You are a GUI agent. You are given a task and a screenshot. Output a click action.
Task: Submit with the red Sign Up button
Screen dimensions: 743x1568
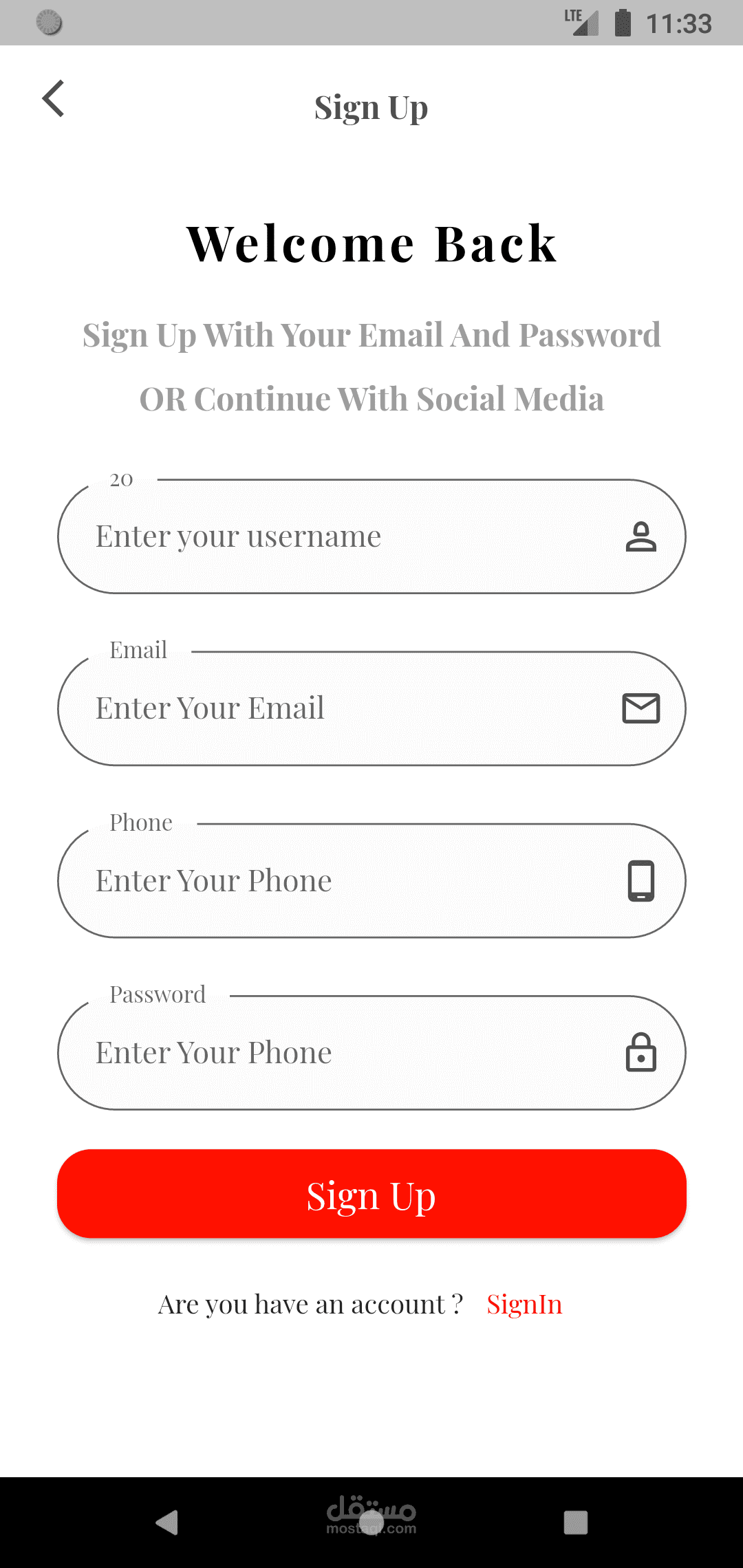371,1194
